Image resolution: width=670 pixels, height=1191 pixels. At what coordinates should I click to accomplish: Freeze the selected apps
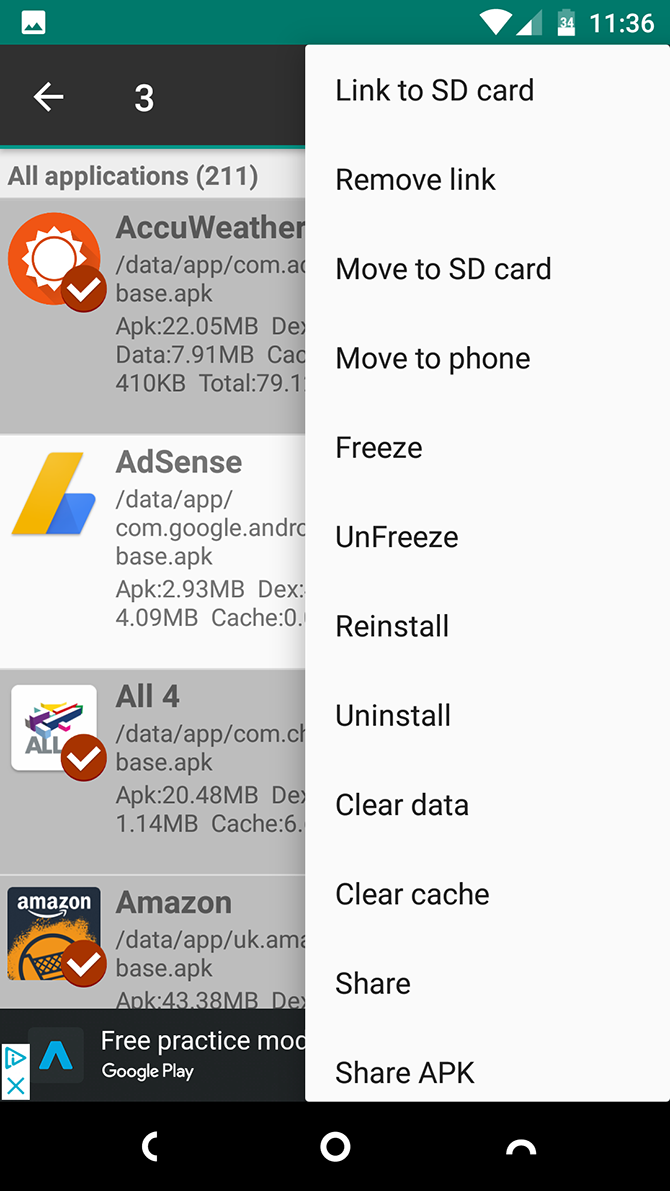(x=379, y=448)
